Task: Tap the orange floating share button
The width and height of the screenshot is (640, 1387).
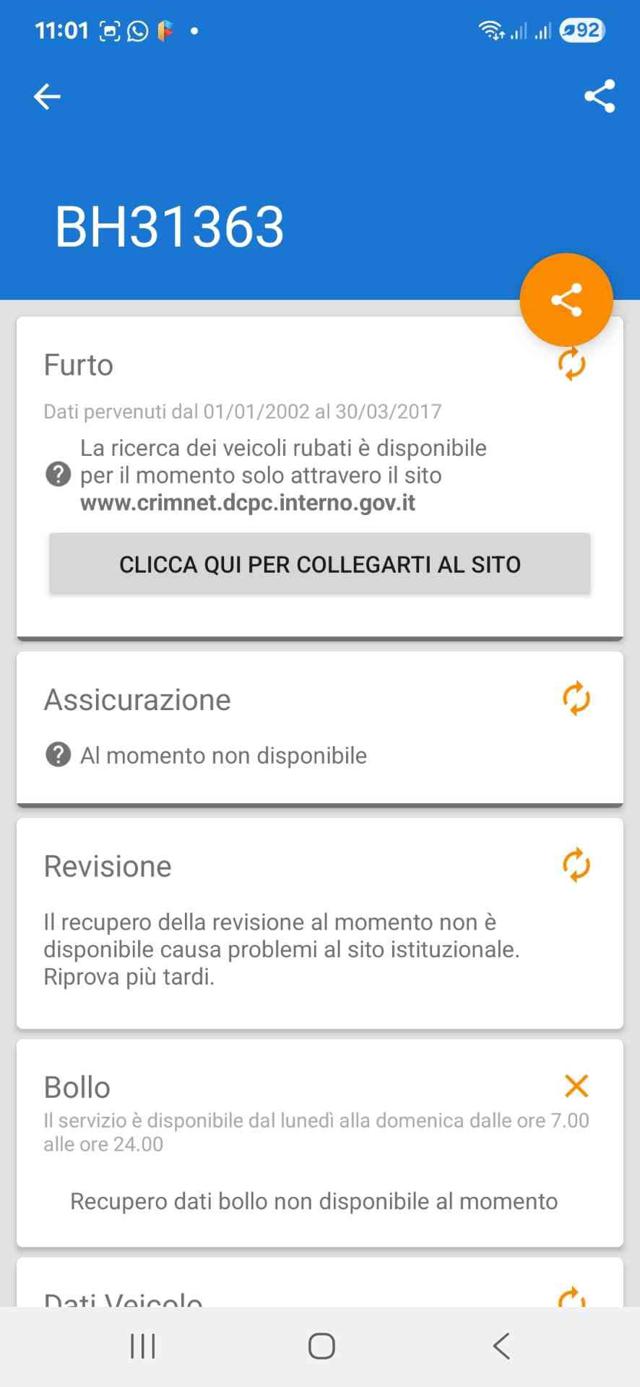Action: tap(566, 300)
